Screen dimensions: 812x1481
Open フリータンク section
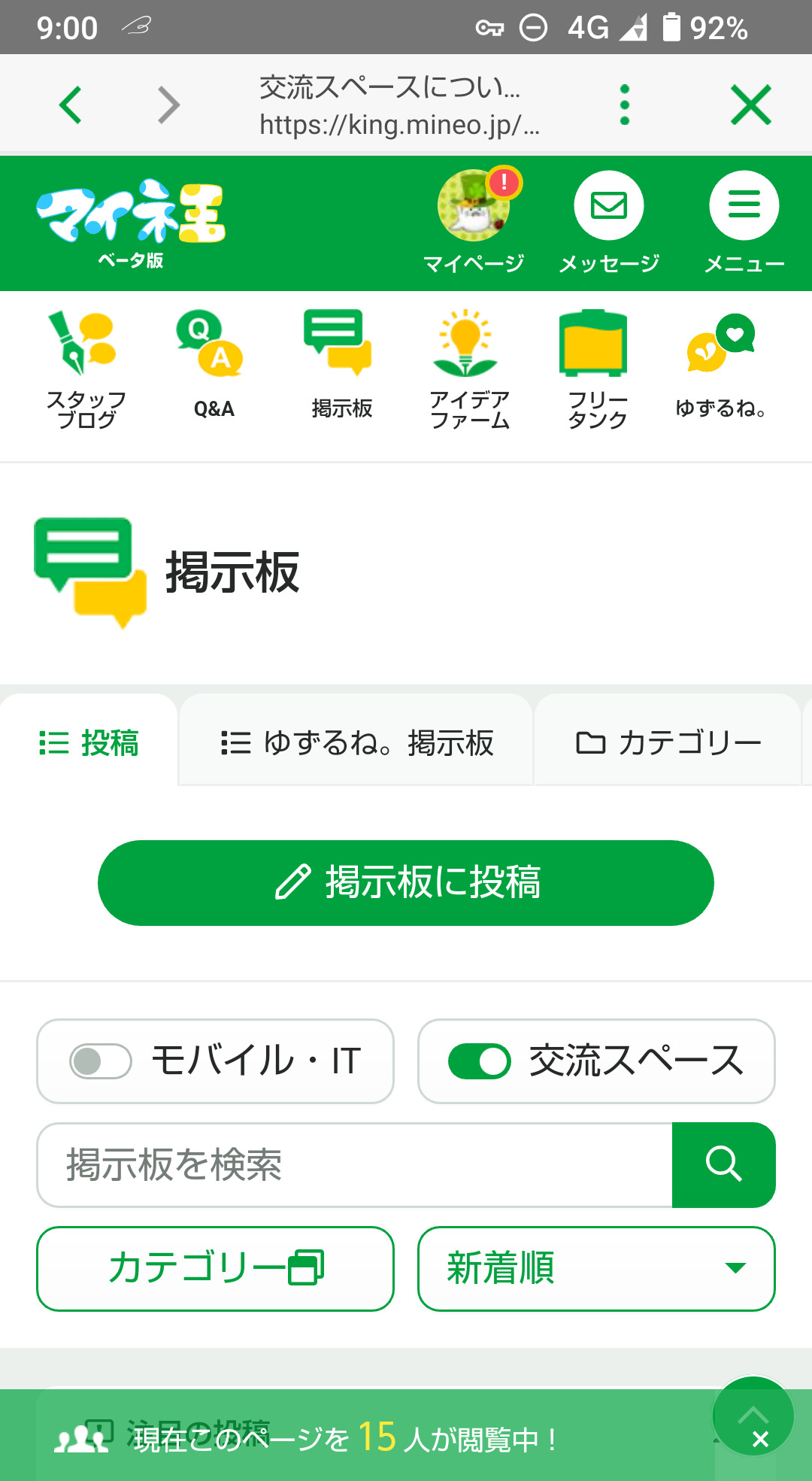coord(596,370)
